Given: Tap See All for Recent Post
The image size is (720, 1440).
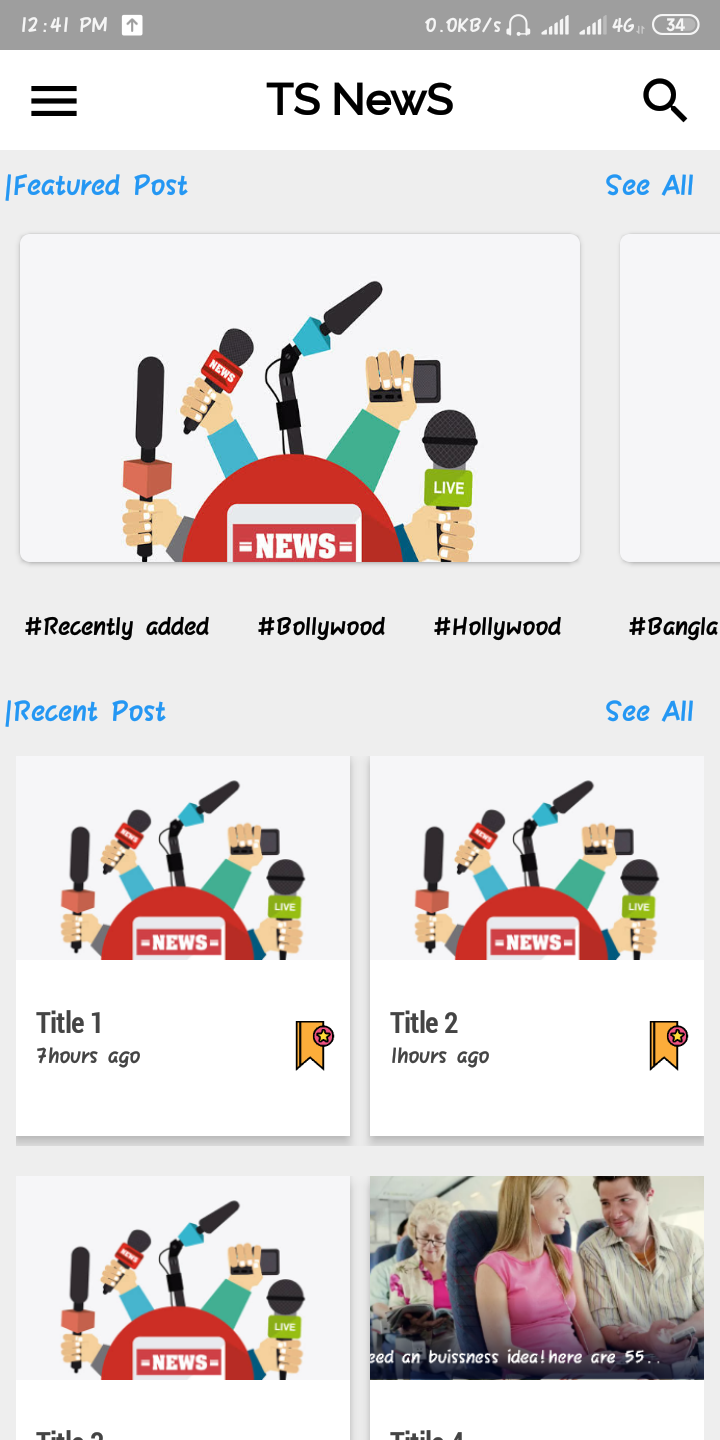Looking at the screenshot, I should click(x=649, y=712).
